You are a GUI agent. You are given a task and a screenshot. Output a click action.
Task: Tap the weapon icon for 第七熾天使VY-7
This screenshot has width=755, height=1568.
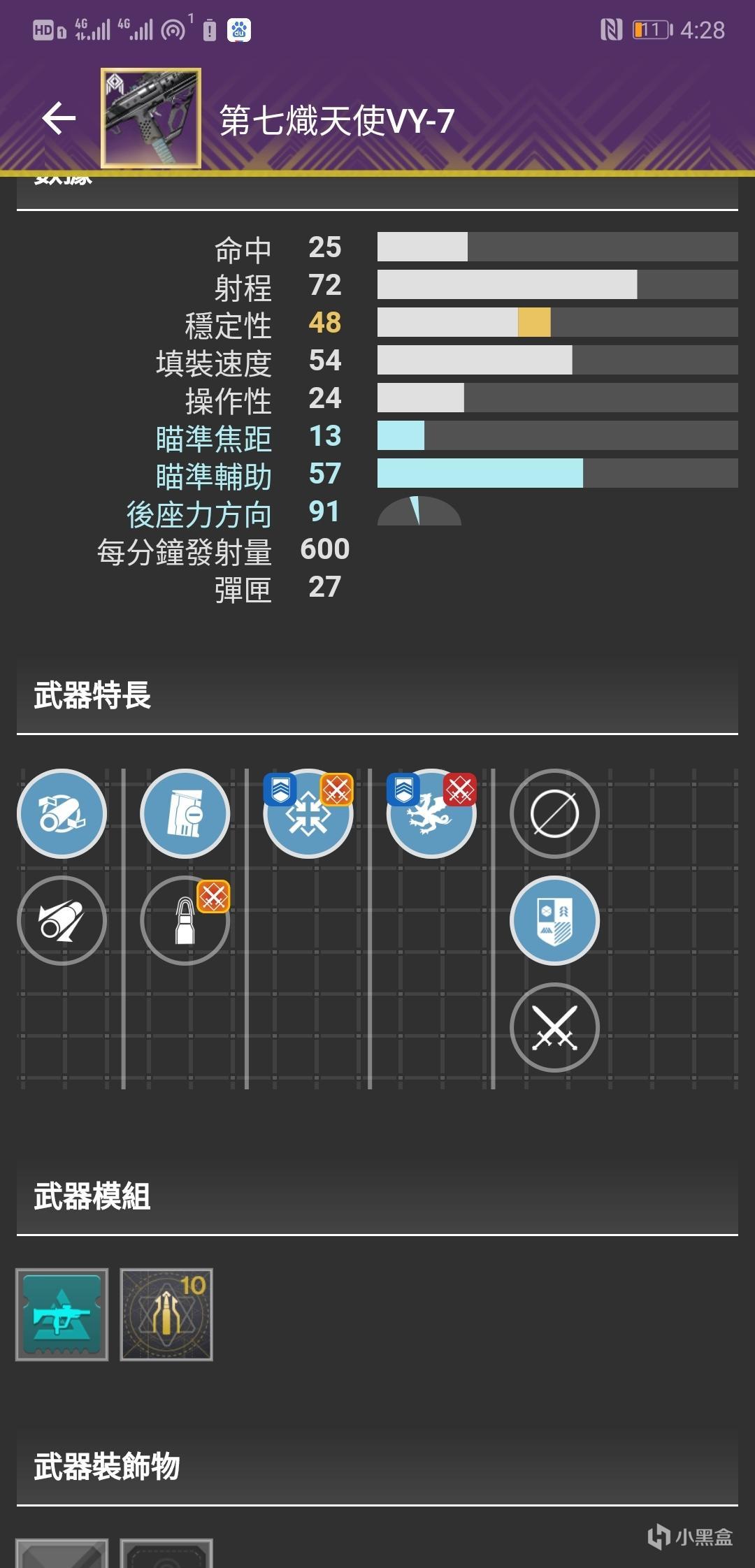[151, 118]
